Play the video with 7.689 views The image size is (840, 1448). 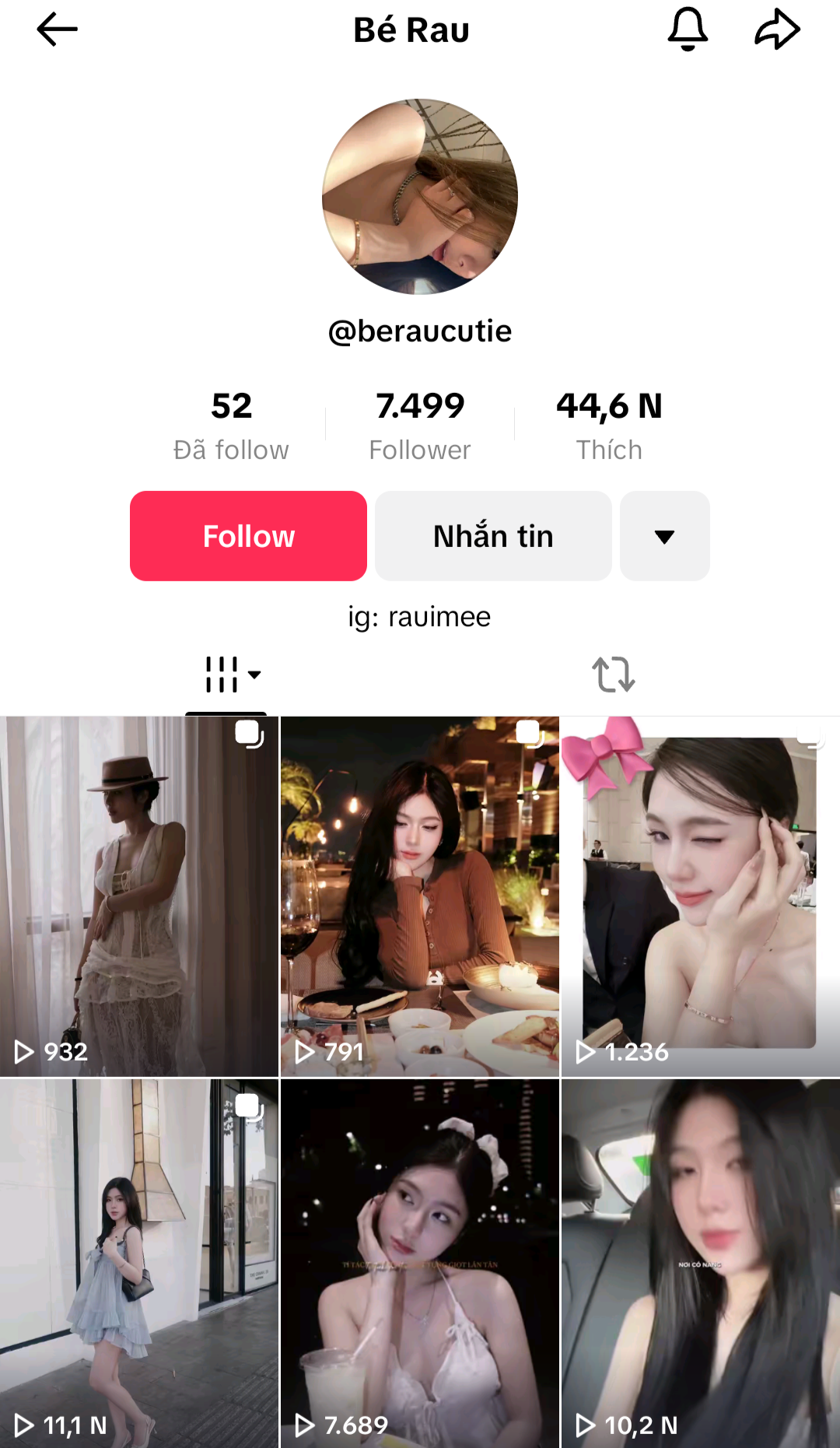[420, 1262]
